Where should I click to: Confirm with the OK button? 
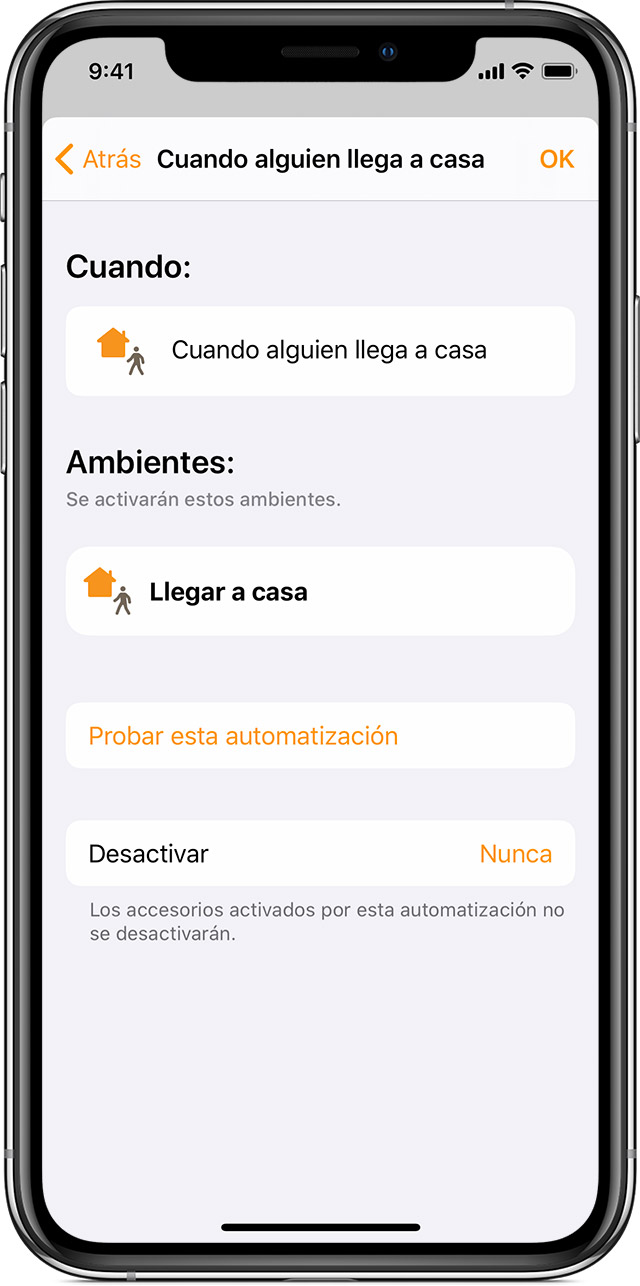pyautogui.click(x=556, y=159)
